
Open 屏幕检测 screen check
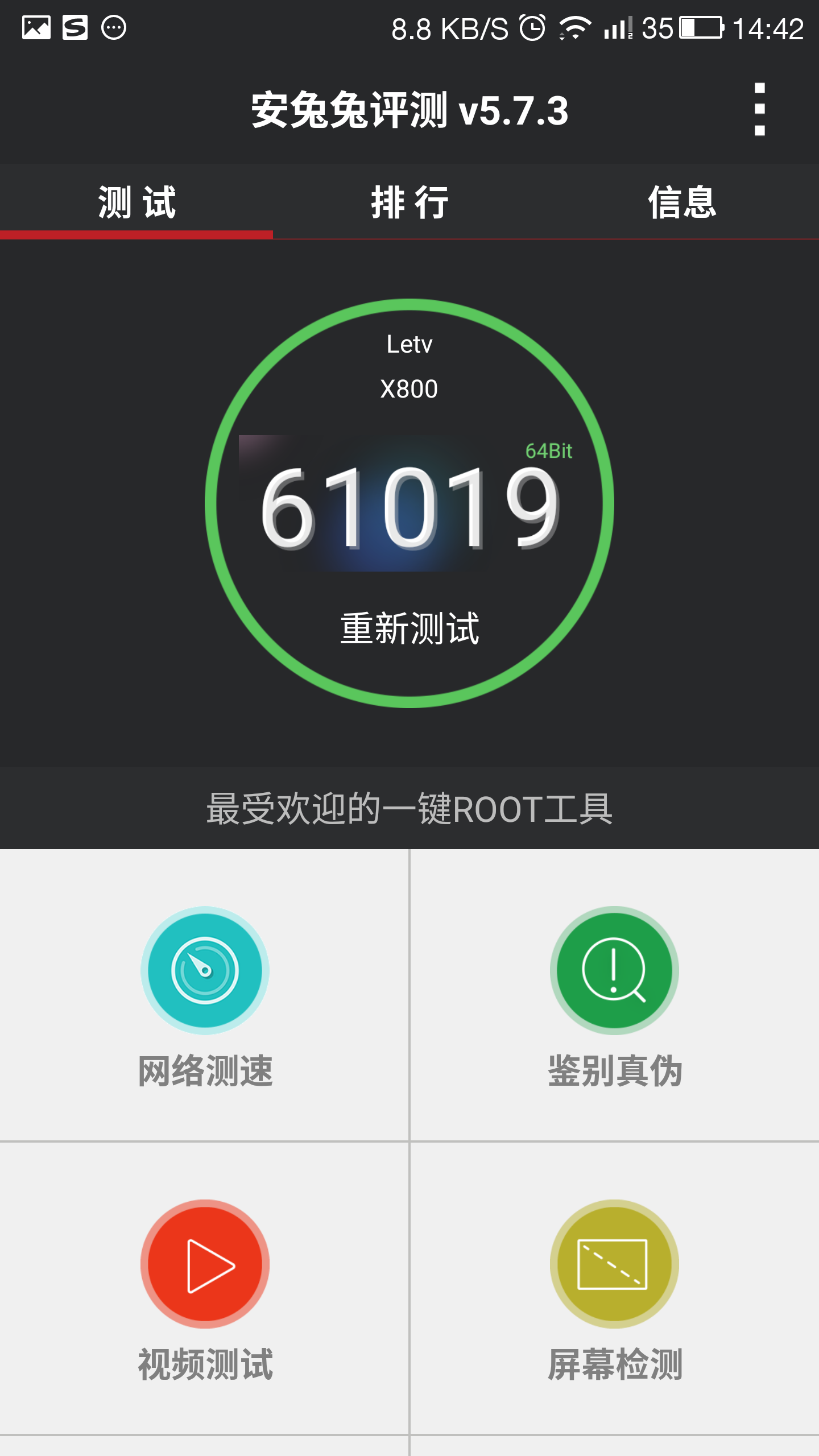click(614, 1288)
